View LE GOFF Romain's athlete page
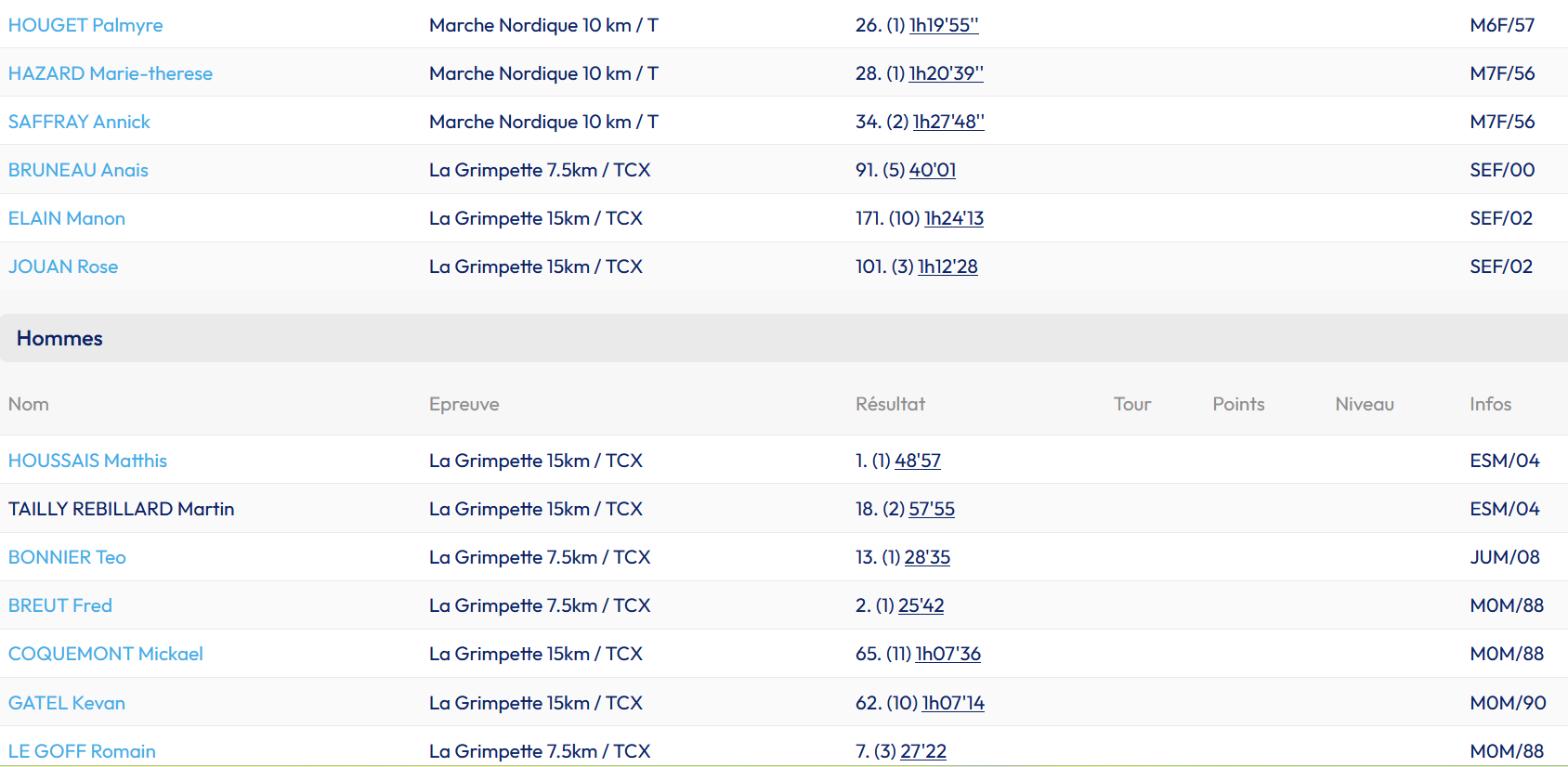 coord(82,751)
